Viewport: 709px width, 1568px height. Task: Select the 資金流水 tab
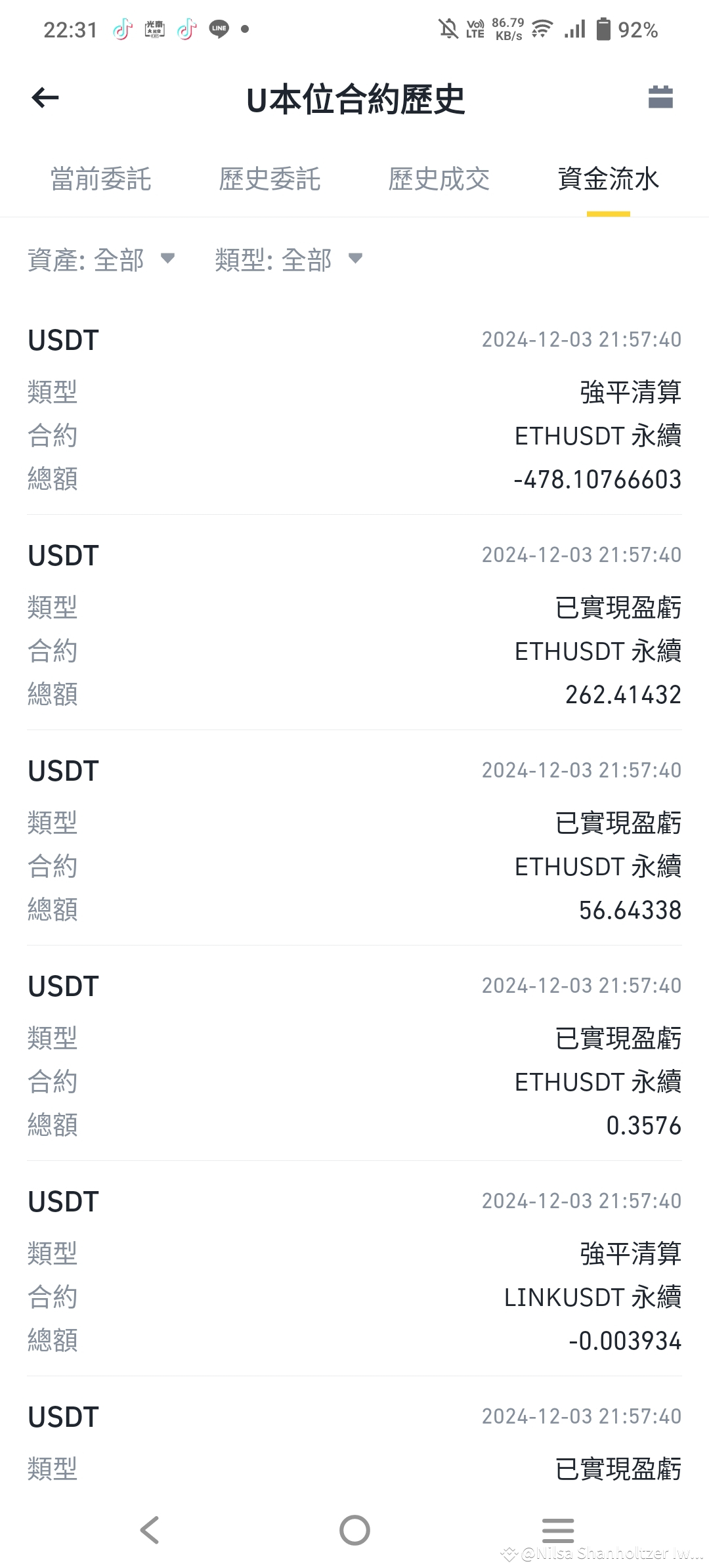coord(608,179)
